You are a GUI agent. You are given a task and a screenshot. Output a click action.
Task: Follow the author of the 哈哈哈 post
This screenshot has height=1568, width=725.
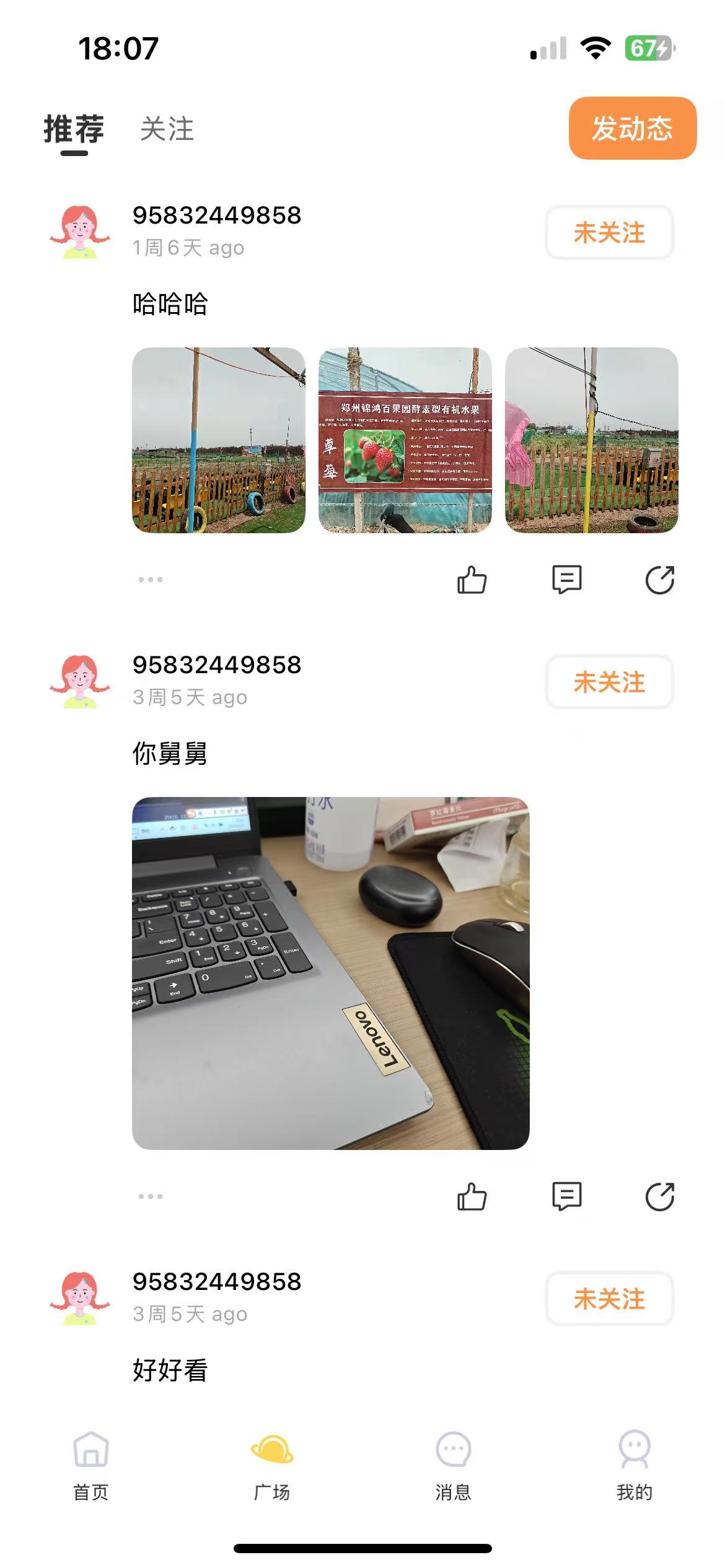tap(609, 233)
